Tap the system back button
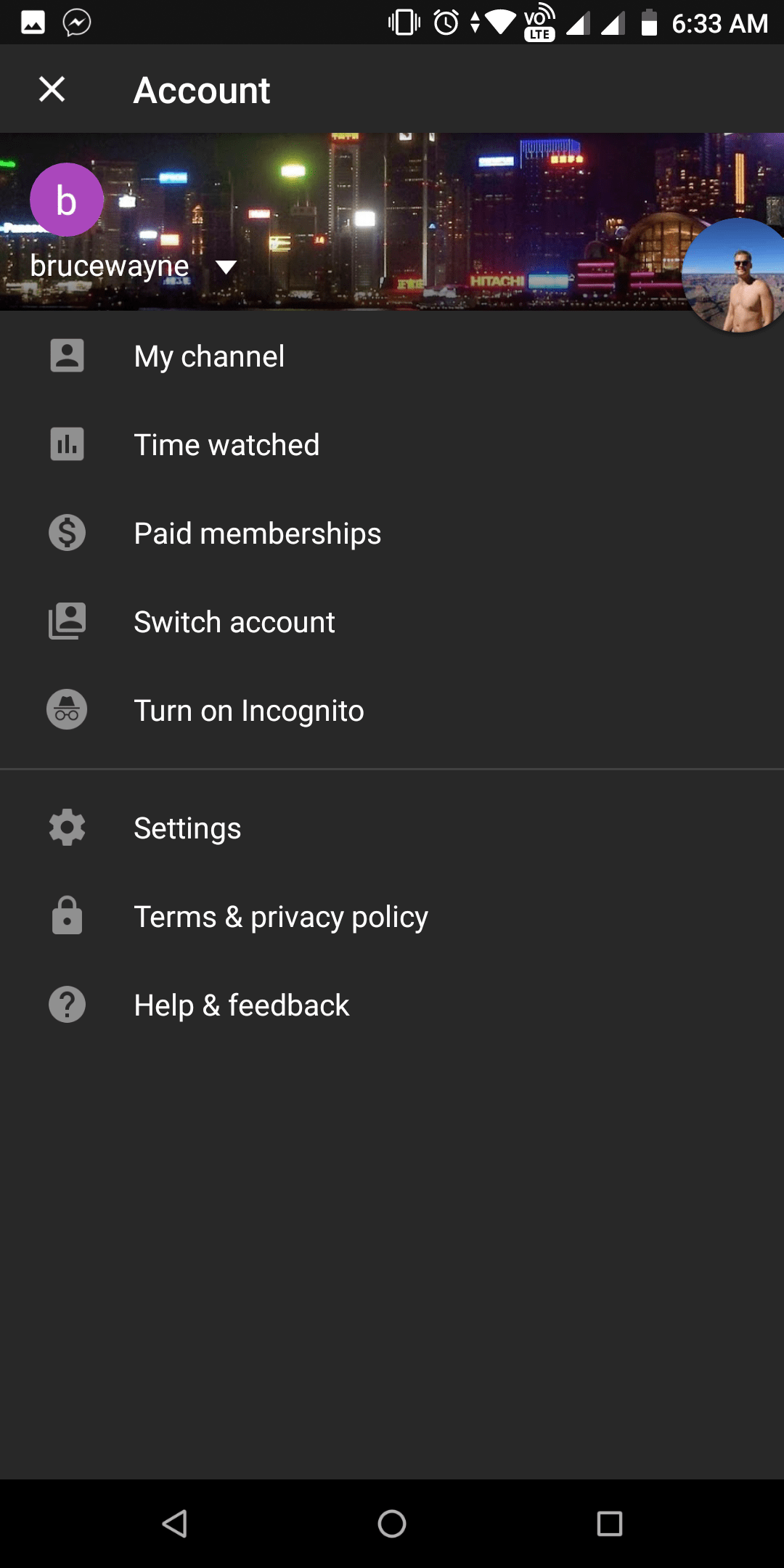The image size is (784, 1568). click(174, 1524)
